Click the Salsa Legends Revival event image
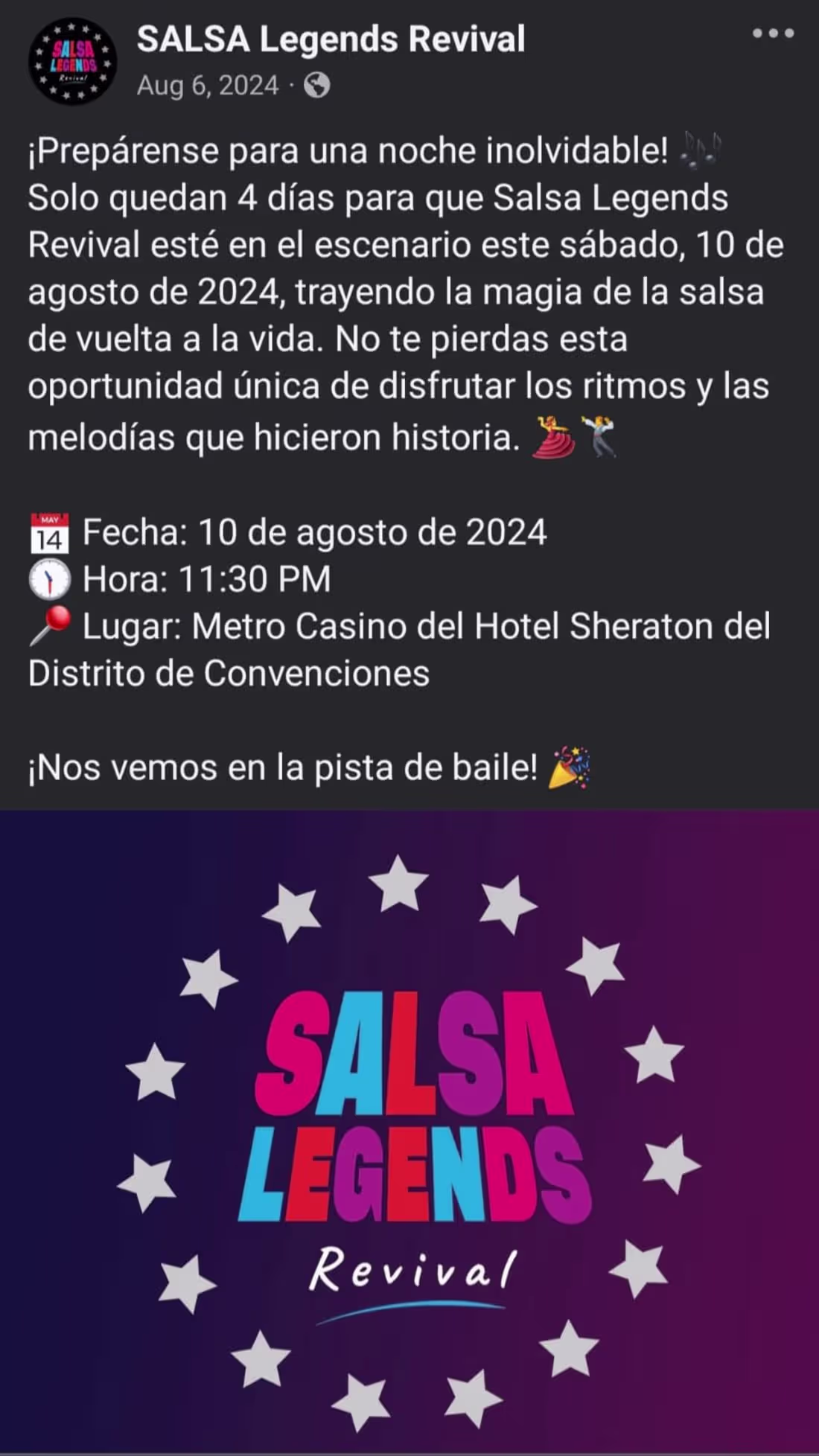819x1456 pixels. coord(409,1131)
